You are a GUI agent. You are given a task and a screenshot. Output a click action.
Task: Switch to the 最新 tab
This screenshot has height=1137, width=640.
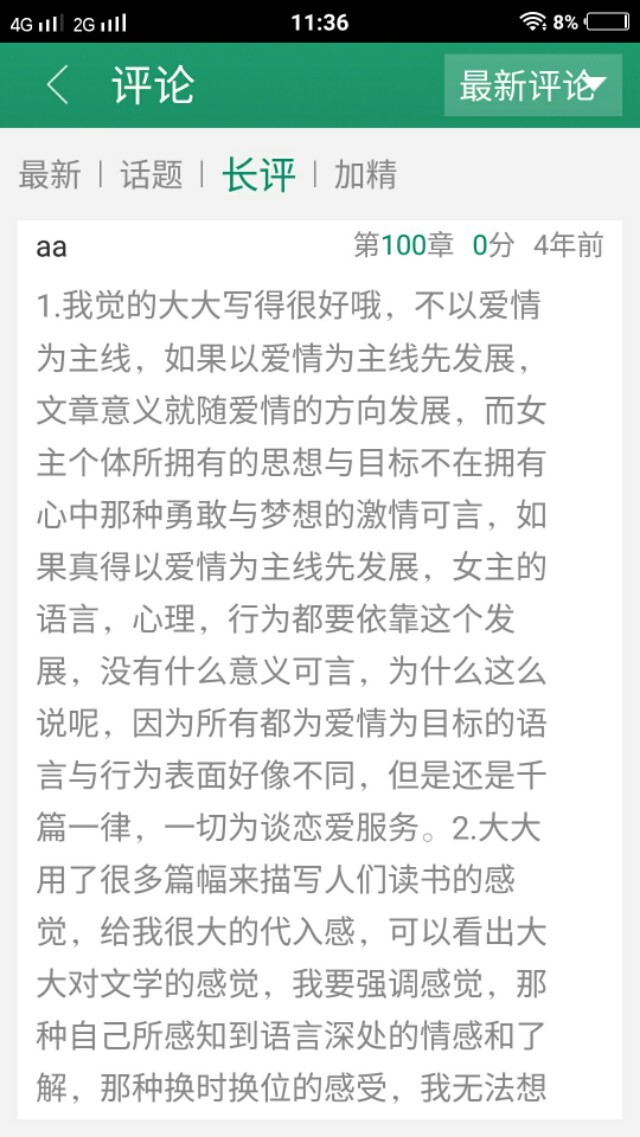[49, 175]
